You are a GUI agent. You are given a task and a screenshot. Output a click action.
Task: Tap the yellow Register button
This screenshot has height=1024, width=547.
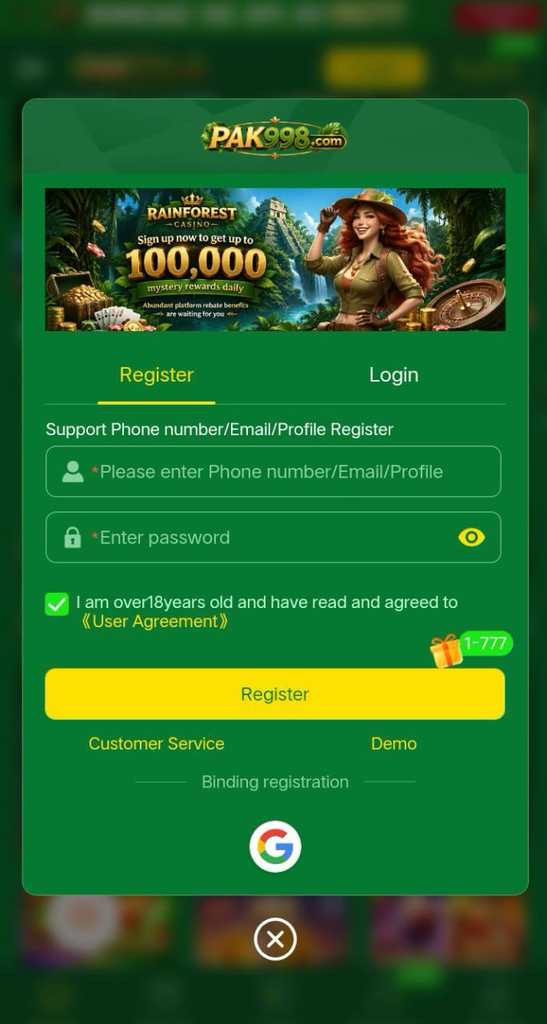[275, 694]
